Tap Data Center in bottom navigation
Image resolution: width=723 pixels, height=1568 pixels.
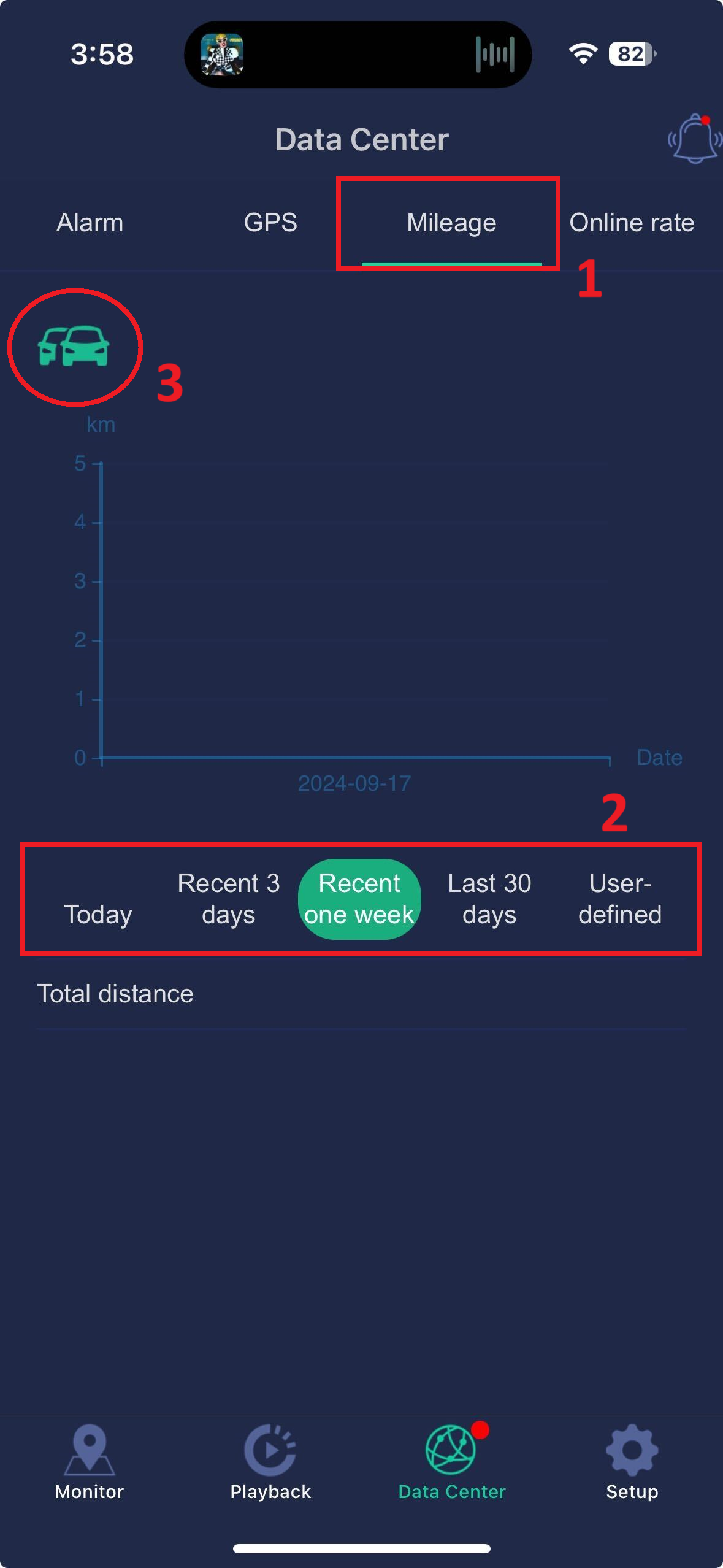(x=452, y=1463)
